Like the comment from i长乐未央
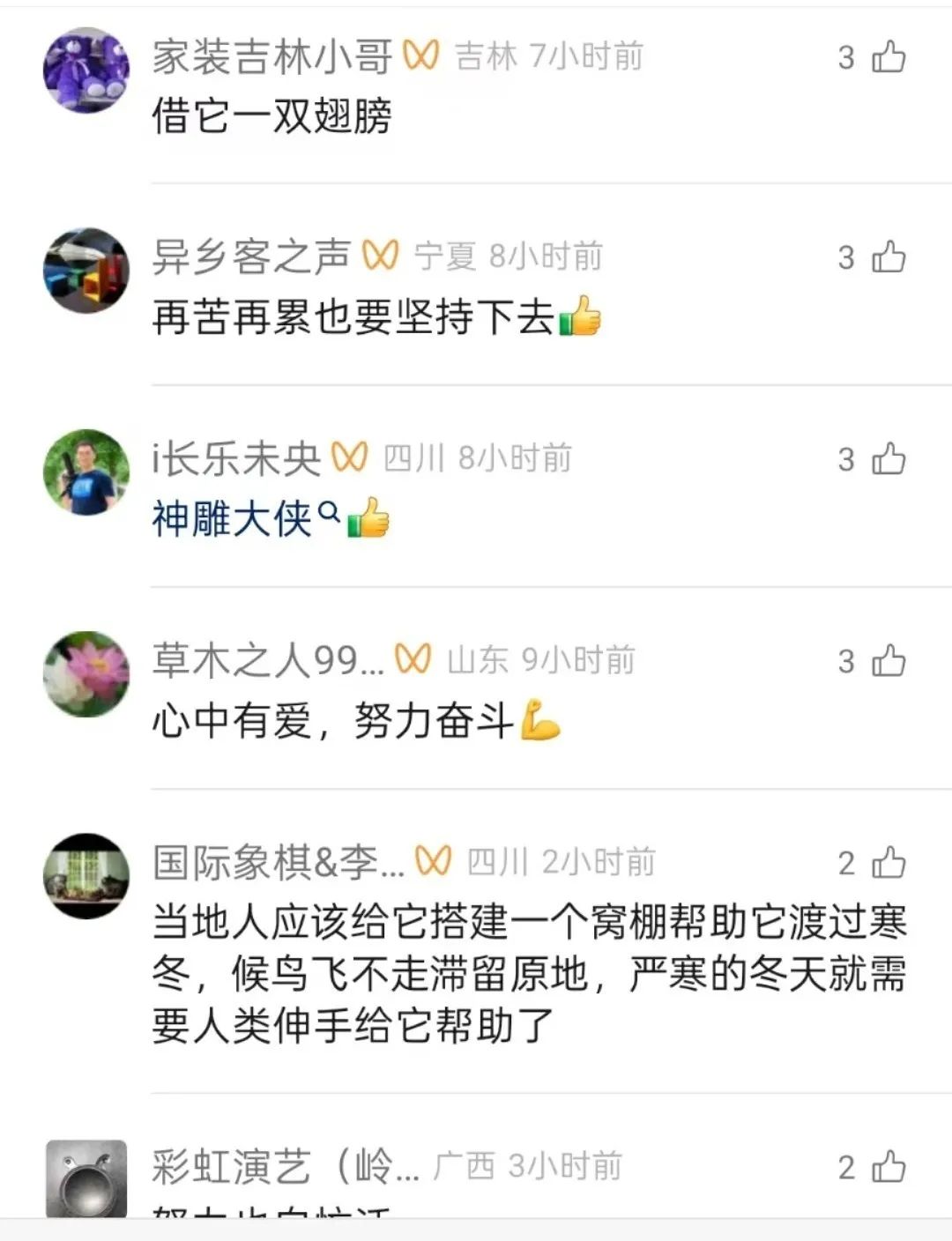 889,459
